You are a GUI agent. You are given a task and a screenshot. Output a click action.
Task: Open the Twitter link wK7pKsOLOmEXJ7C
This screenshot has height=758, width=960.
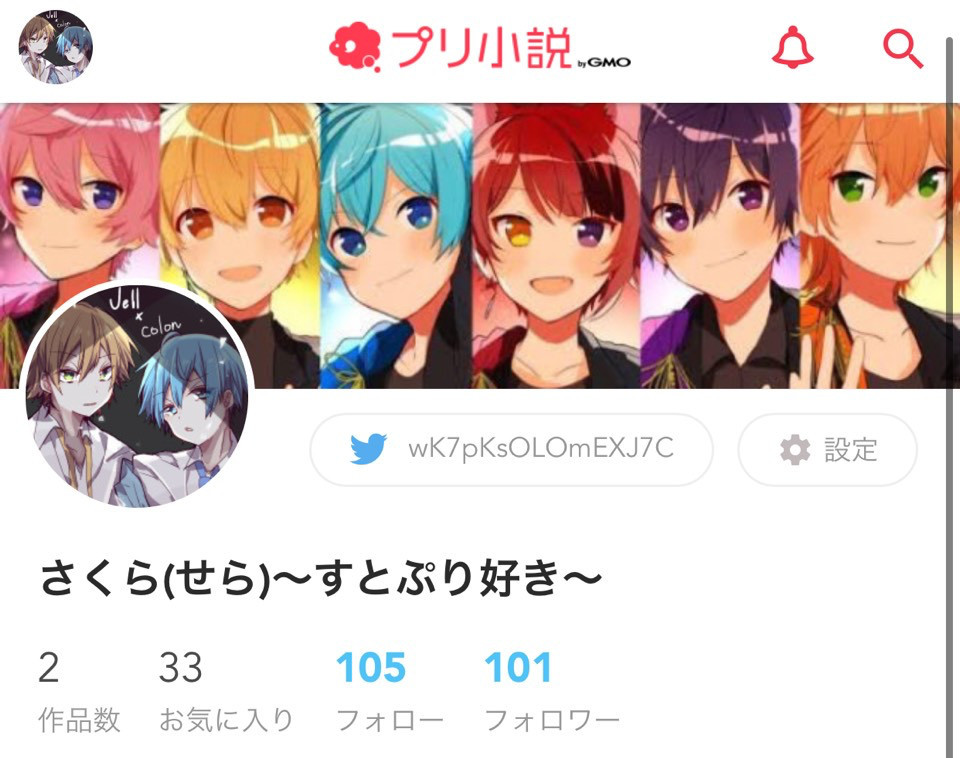point(511,449)
